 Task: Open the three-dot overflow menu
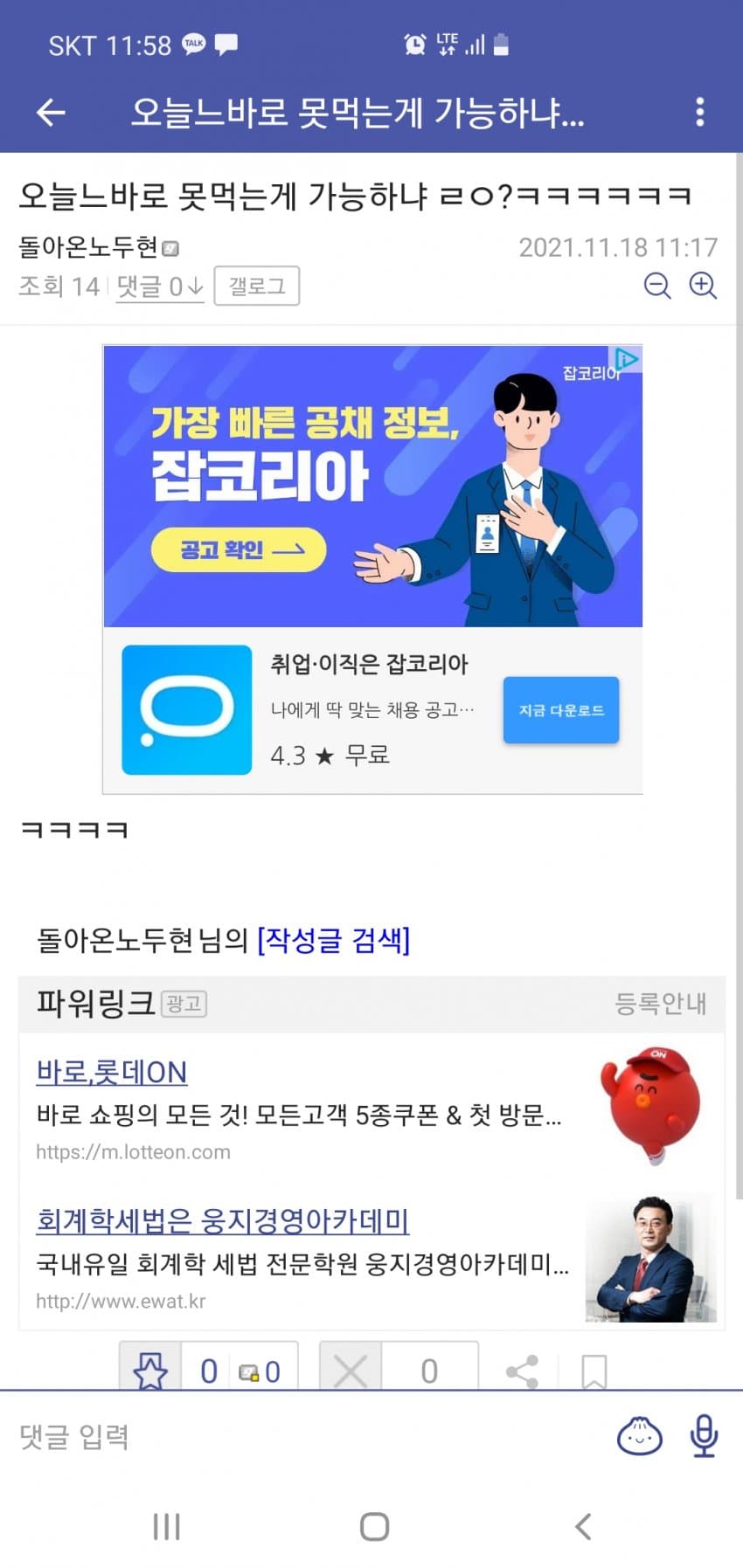click(699, 112)
